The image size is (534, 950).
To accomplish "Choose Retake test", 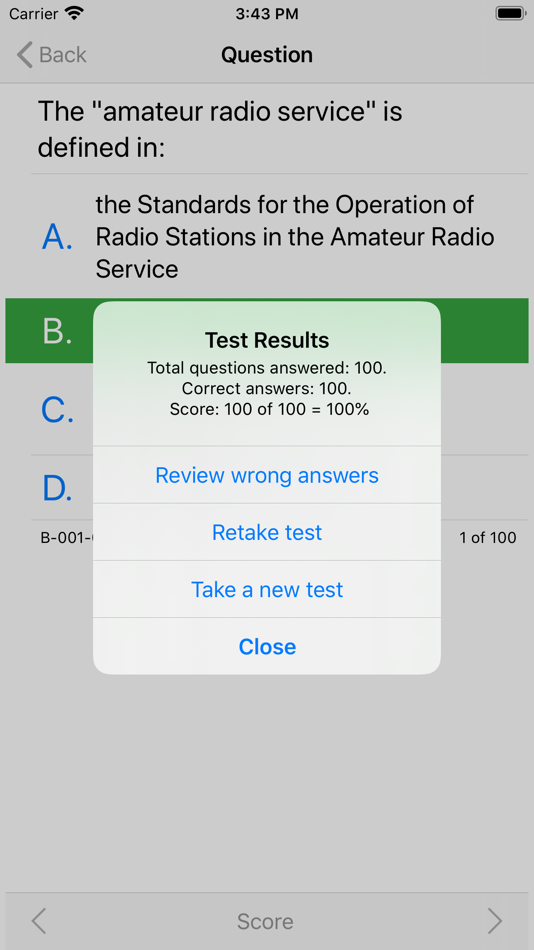I will click(x=267, y=532).
